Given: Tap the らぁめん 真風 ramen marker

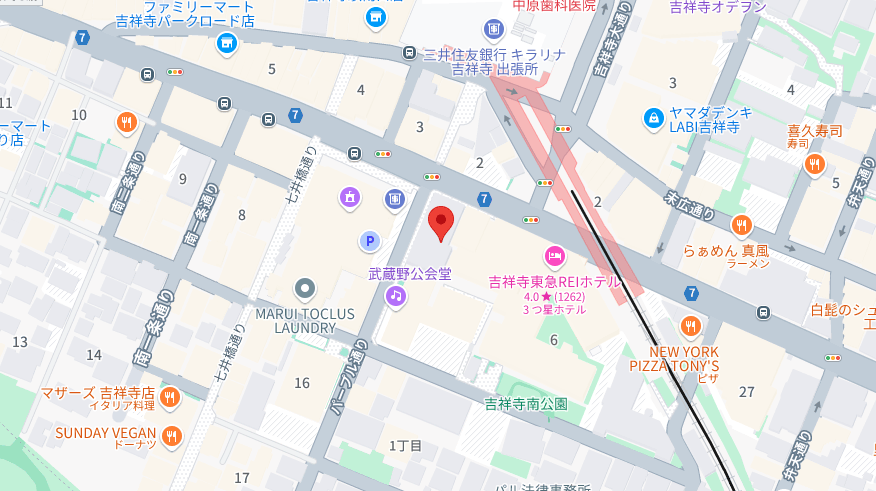Looking at the screenshot, I should [x=741, y=225].
